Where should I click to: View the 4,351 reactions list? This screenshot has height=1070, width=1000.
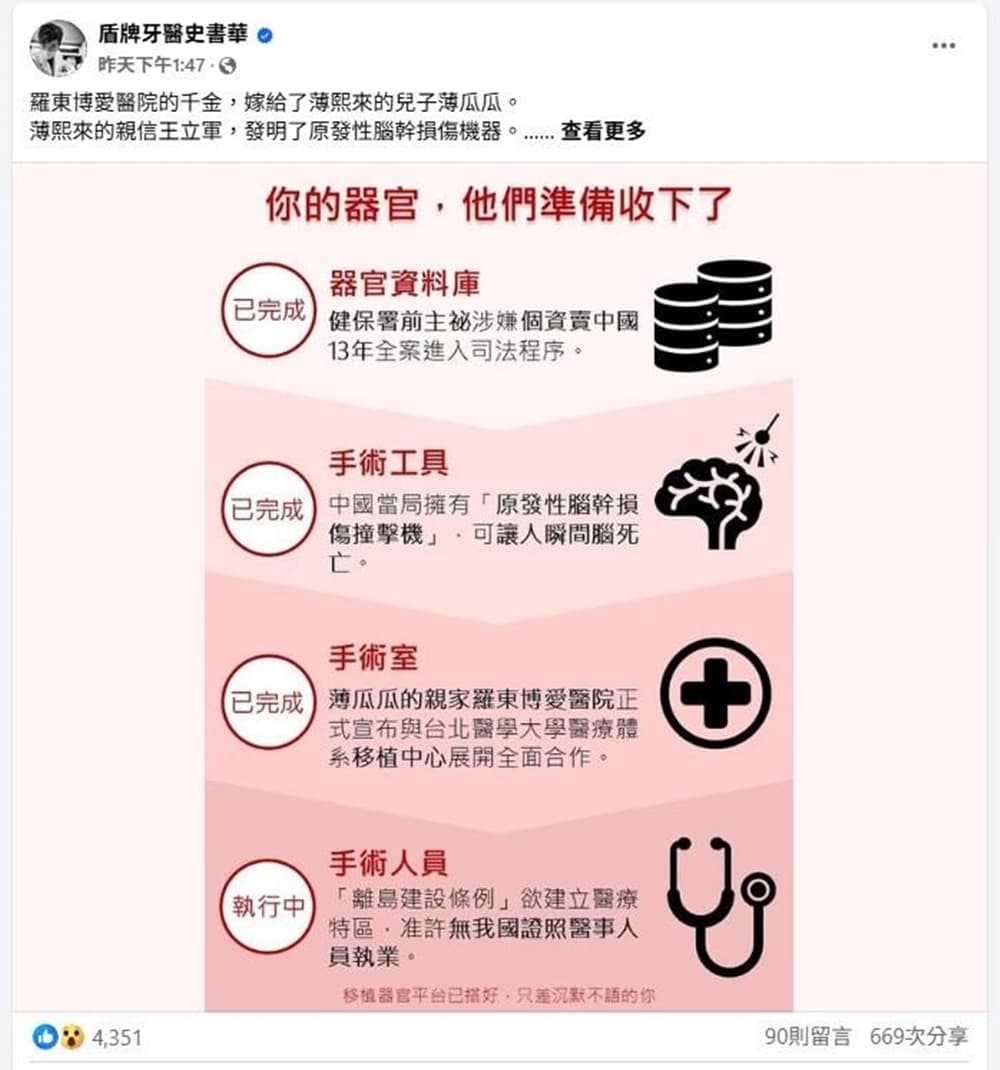point(116,1038)
